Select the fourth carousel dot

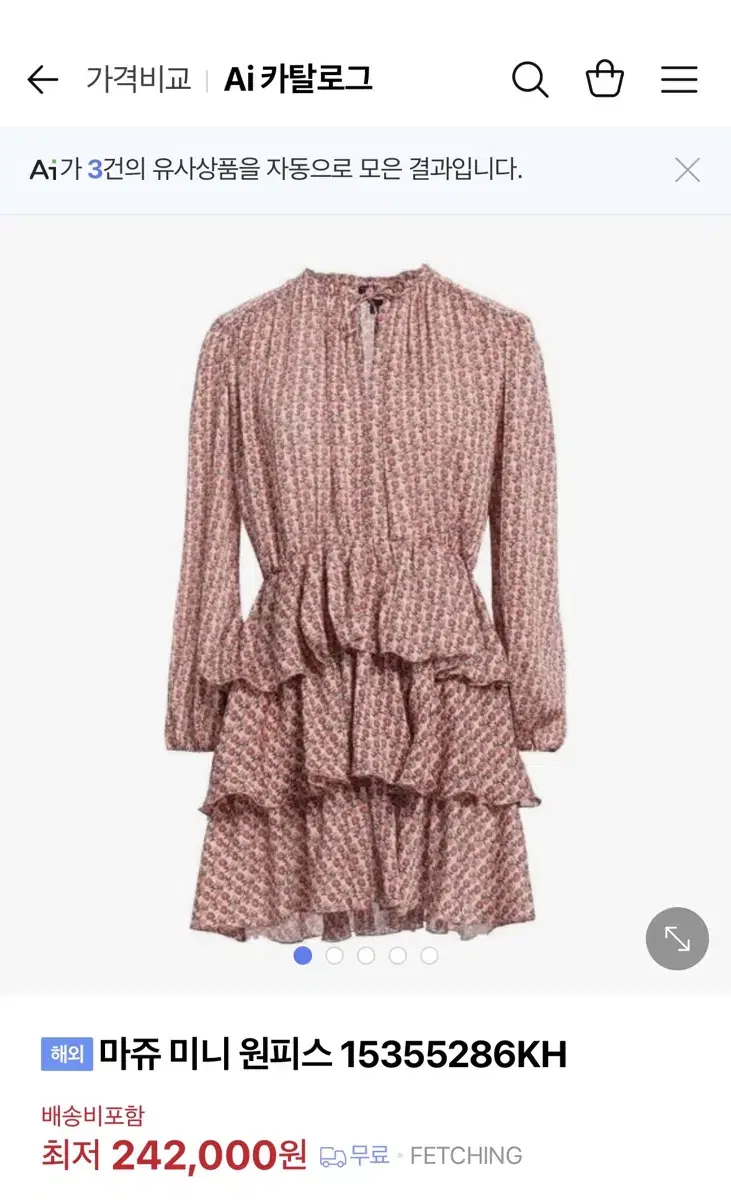pyautogui.click(x=400, y=956)
